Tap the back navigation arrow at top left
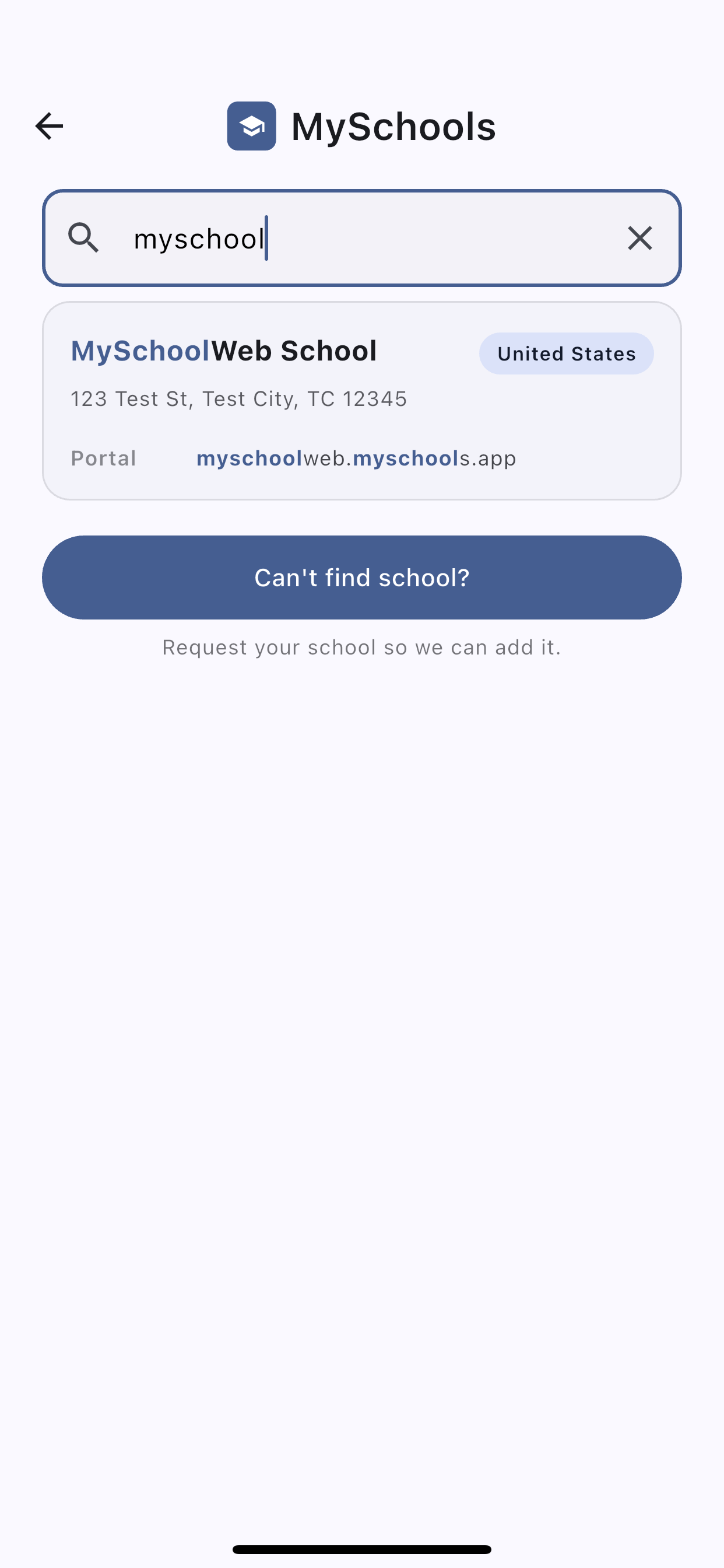The image size is (724, 1568). tap(48, 125)
